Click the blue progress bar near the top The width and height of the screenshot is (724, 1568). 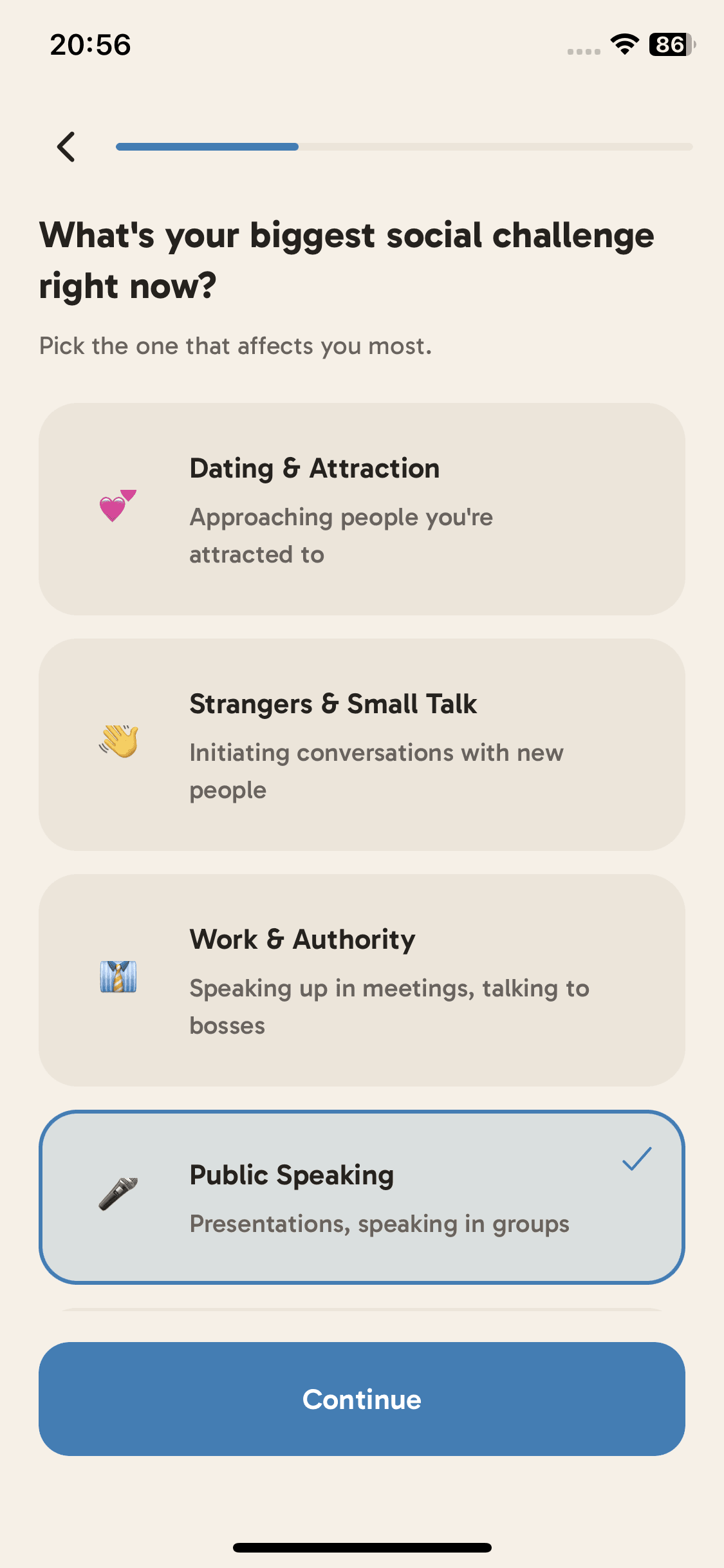(206, 147)
